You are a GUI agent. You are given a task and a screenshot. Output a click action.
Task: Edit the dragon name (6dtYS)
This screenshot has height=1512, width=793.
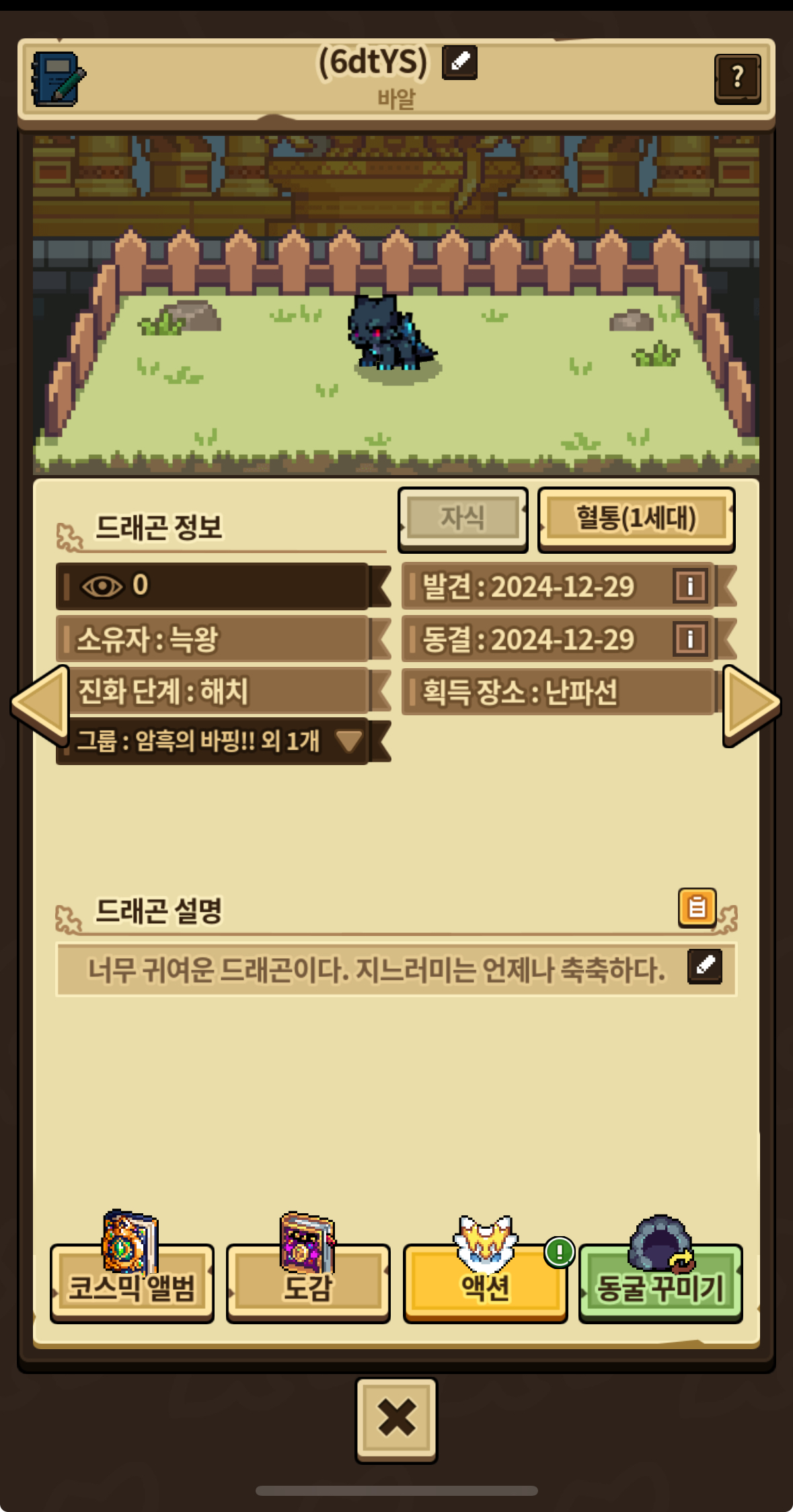pyautogui.click(x=459, y=63)
